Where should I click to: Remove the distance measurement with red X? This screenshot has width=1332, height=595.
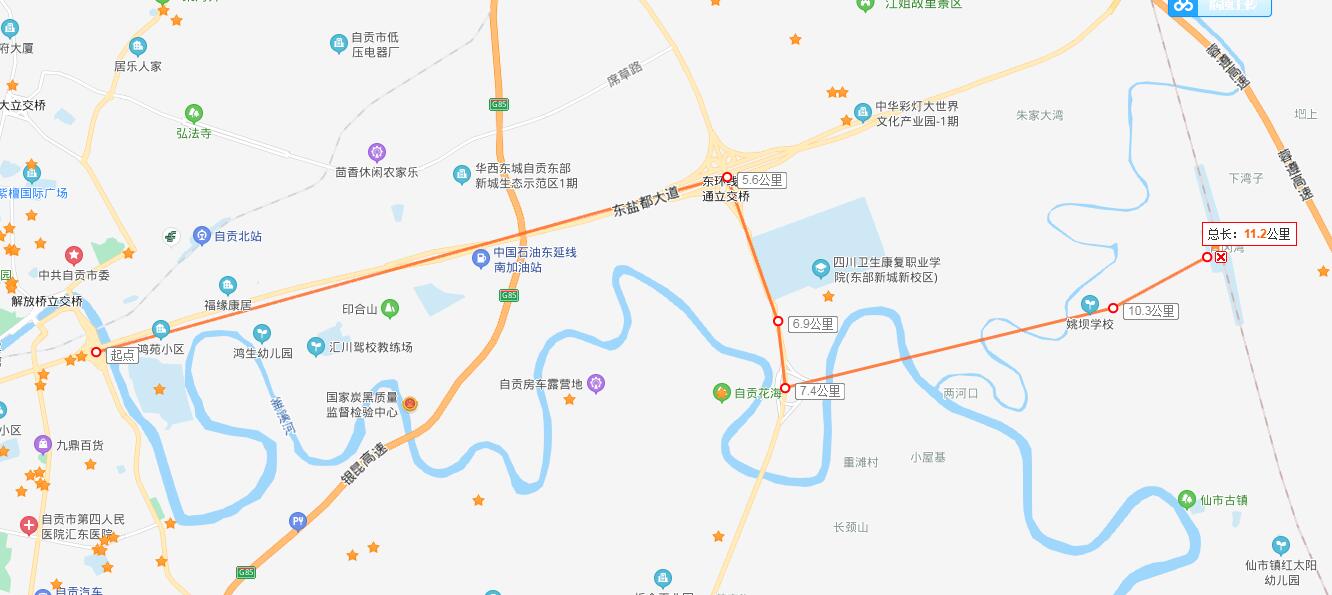point(1221,258)
